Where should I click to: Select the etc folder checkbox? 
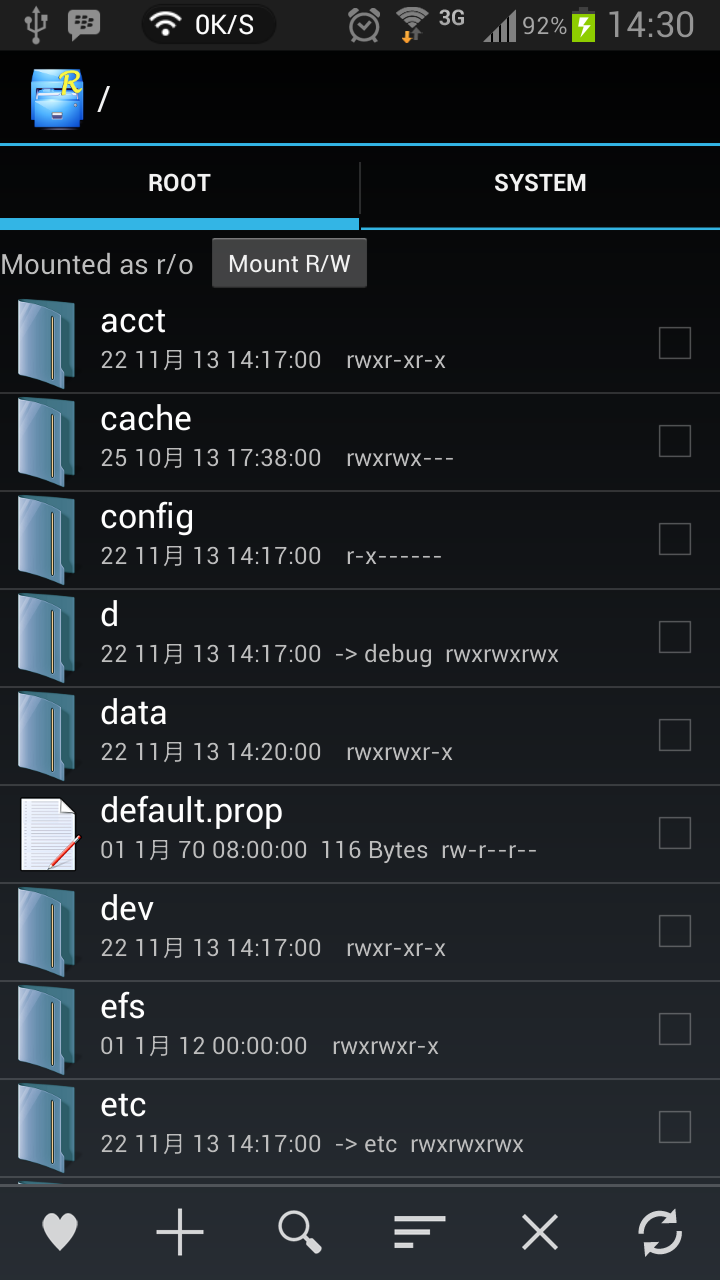675,1127
